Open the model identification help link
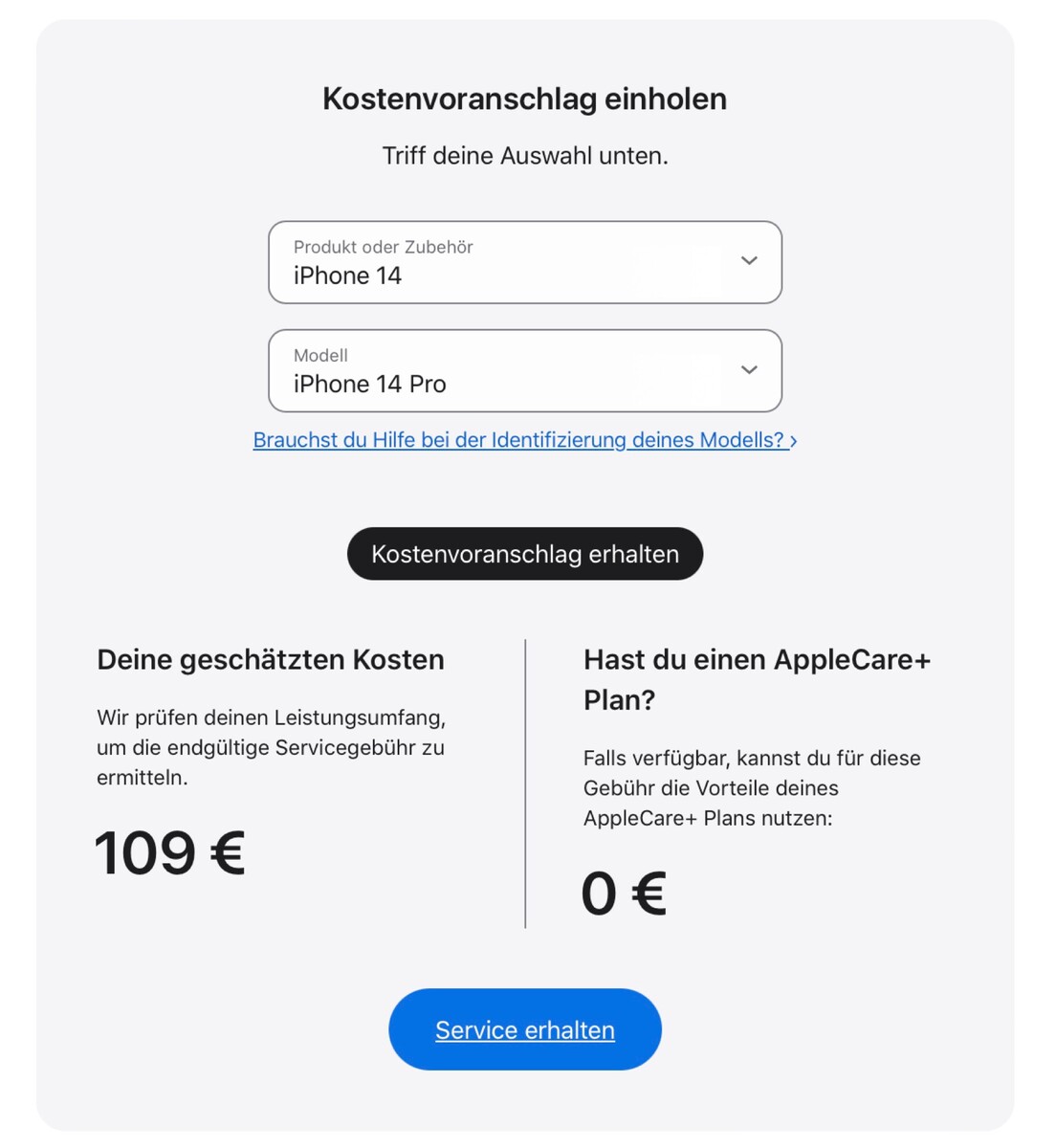1056x1148 pixels. (524, 440)
